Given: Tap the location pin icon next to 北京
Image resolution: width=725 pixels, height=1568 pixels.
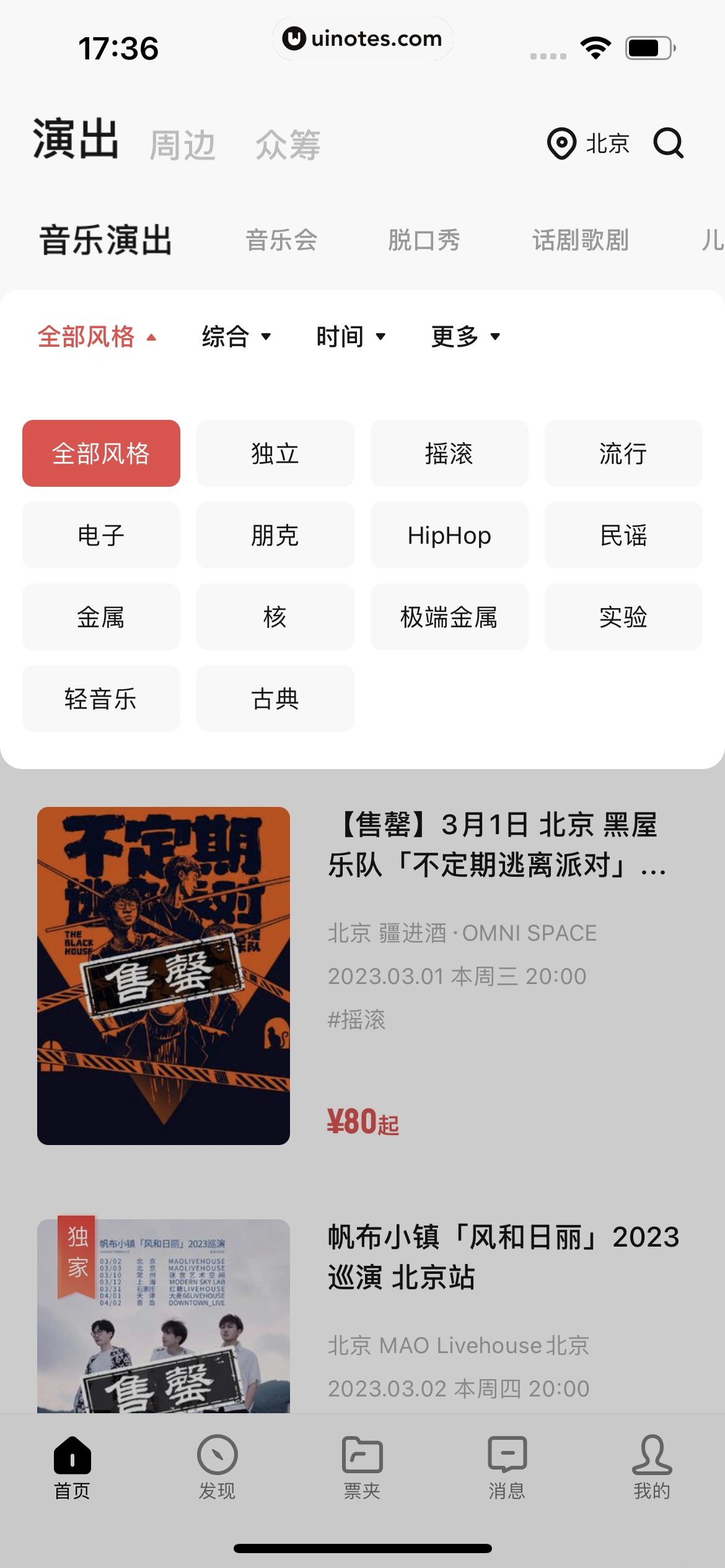Looking at the screenshot, I should tap(561, 144).
